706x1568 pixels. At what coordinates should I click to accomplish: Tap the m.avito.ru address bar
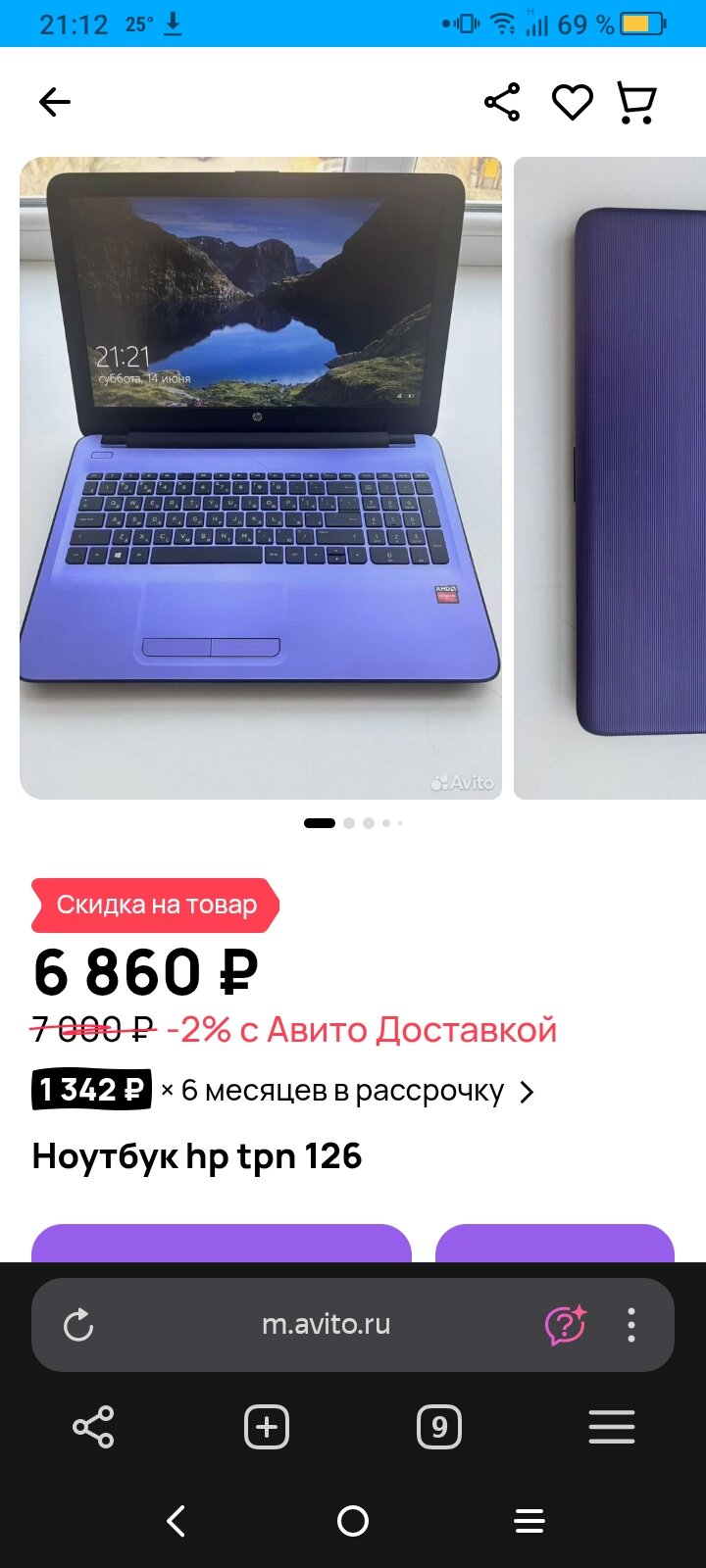(327, 1325)
